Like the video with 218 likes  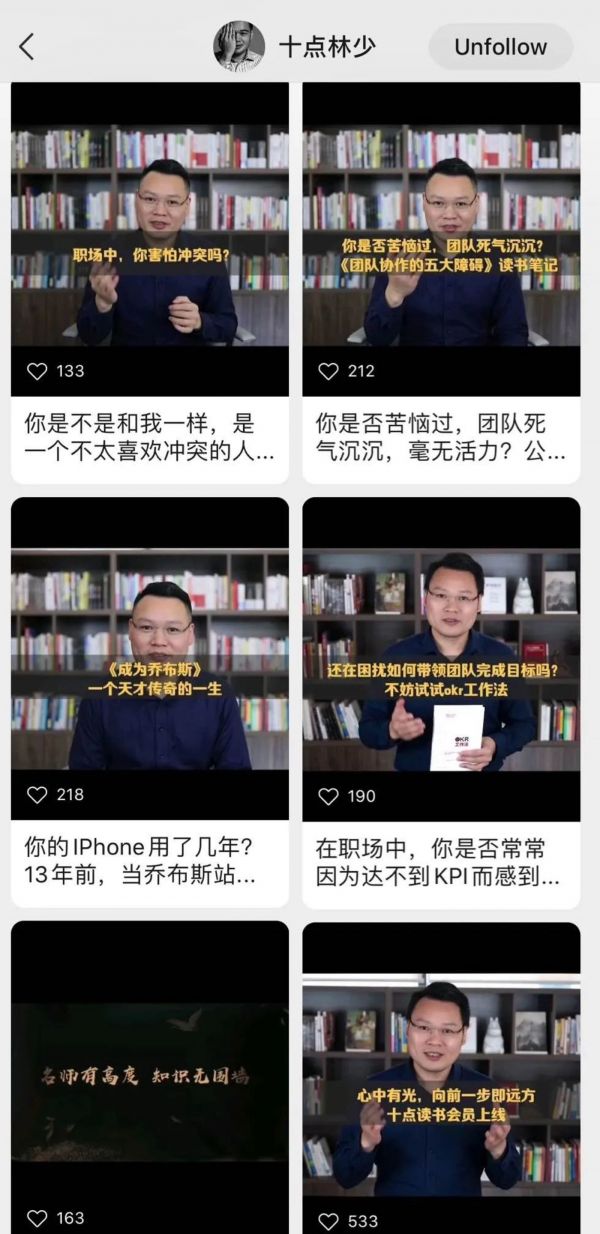pyautogui.click(x=37, y=795)
